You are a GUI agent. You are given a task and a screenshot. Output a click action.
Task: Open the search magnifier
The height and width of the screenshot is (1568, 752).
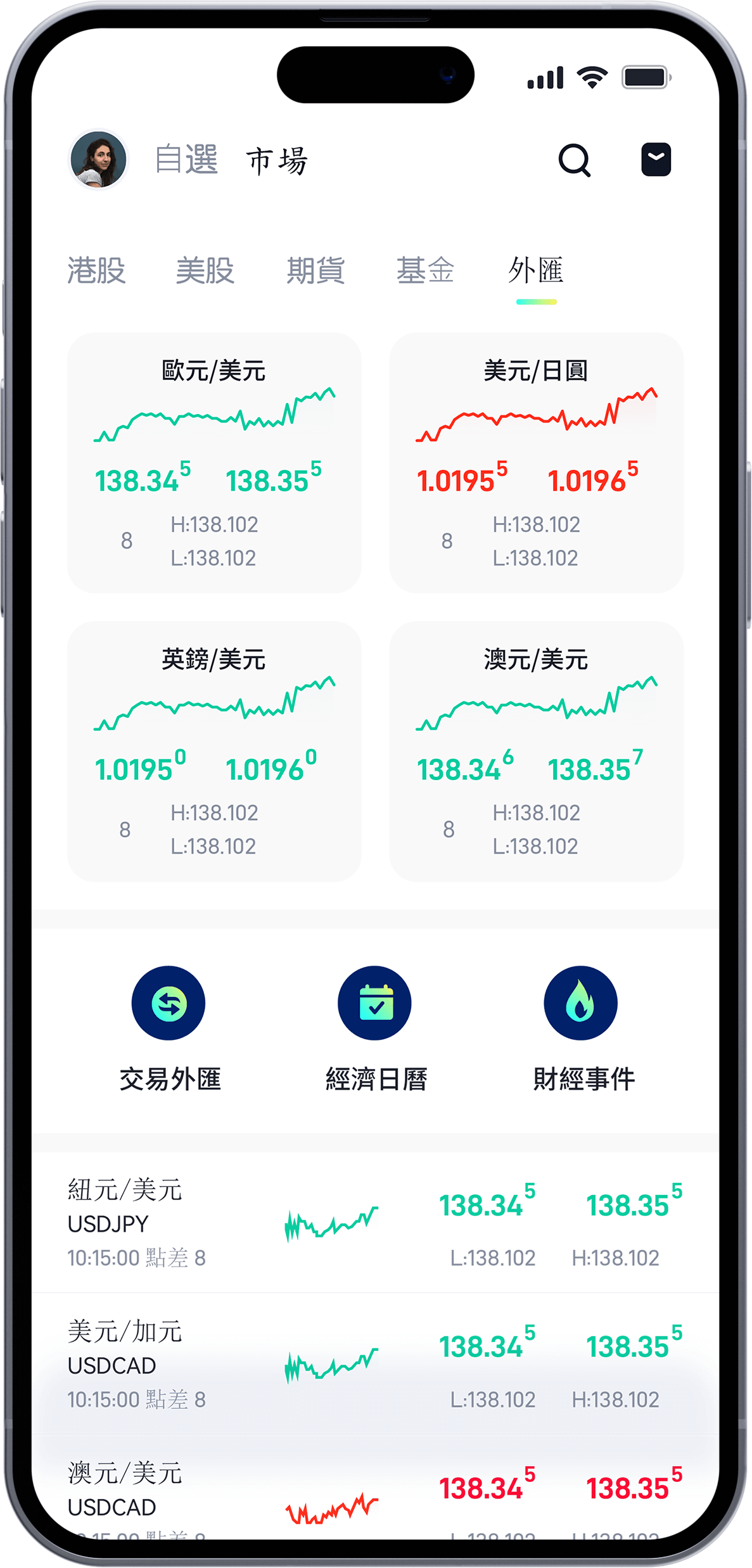[574, 160]
